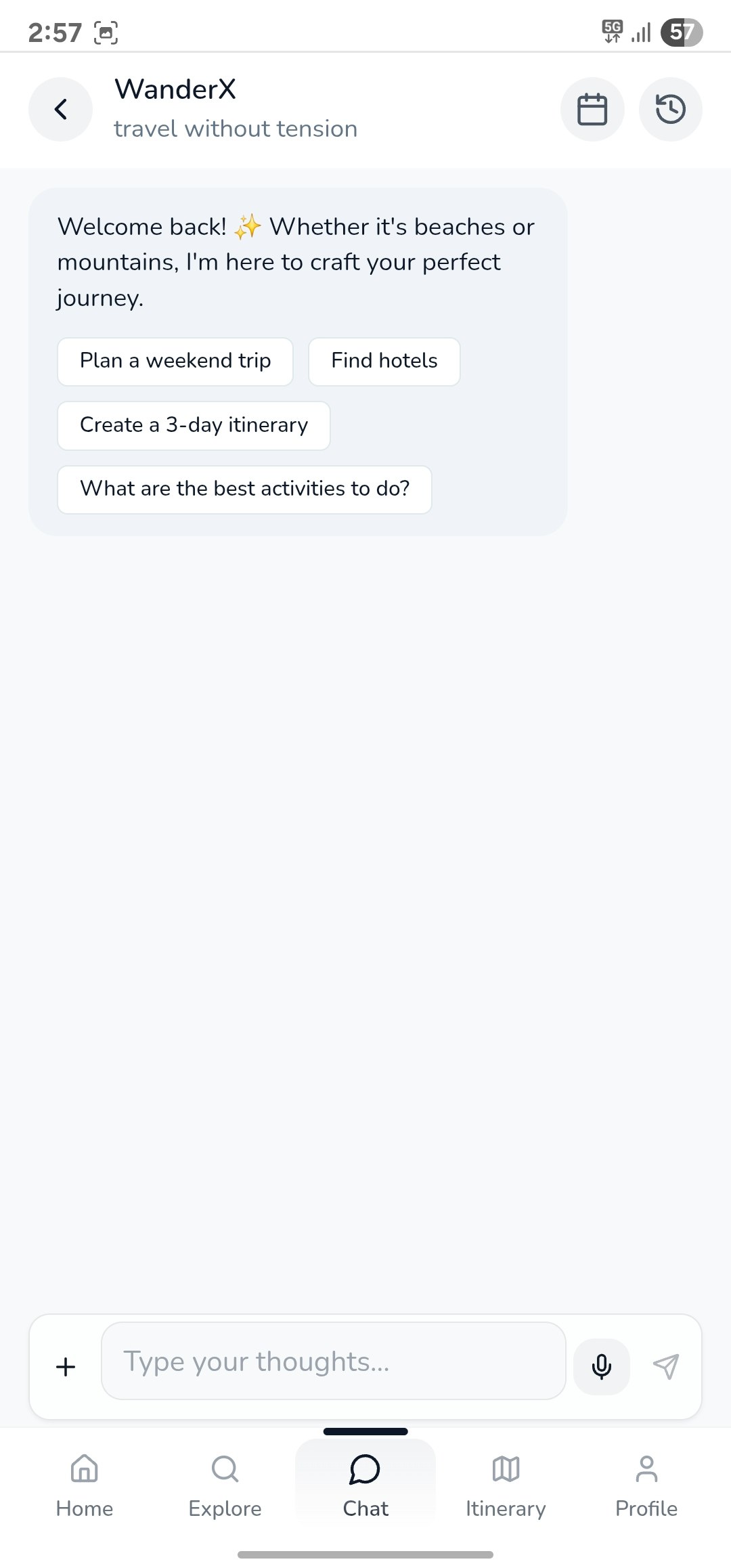Send the message with the paper plane
Viewport: 731px width, 1568px height.
click(666, 1366)
